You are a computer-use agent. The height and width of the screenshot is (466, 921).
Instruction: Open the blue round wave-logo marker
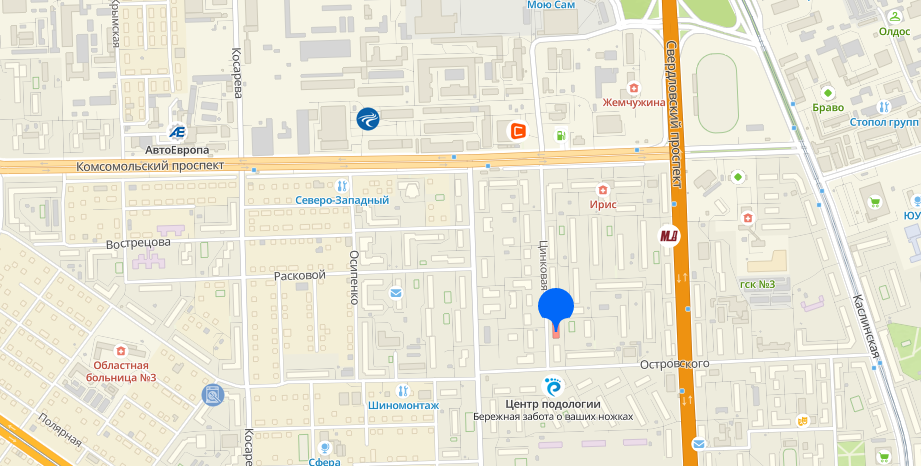[x=368, y=119]
